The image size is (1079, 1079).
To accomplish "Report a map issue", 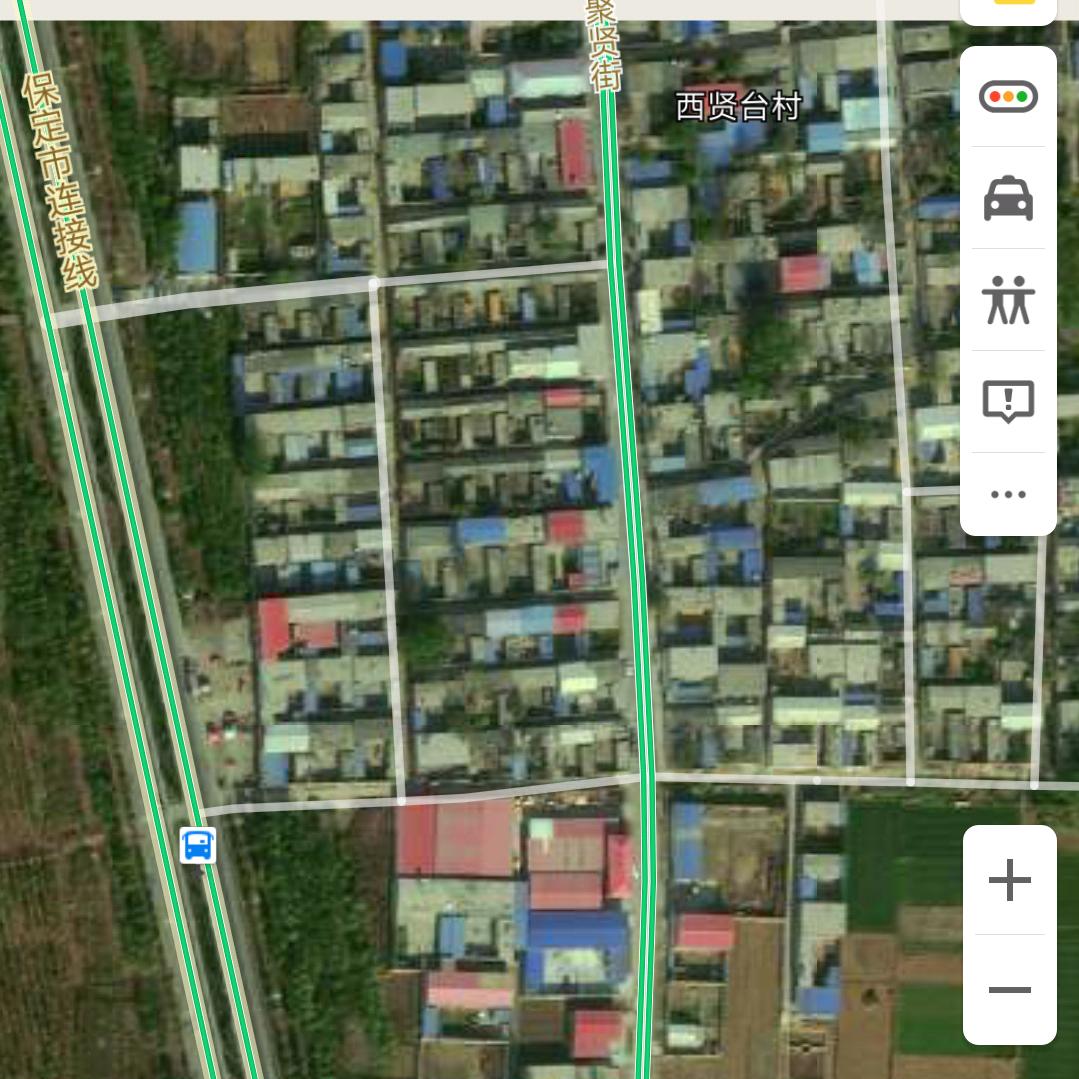I will point(1008,400).
